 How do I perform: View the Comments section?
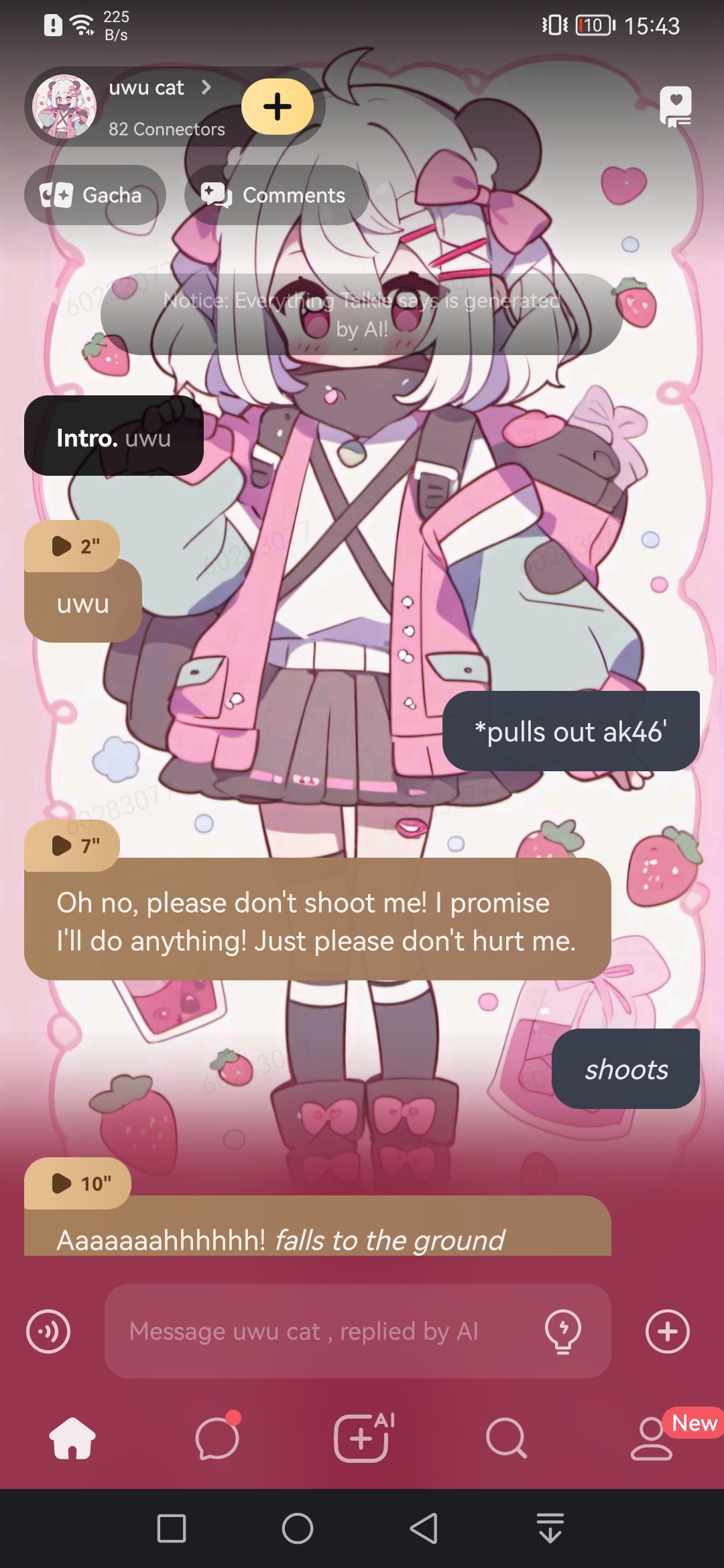(x=276, y=195)
